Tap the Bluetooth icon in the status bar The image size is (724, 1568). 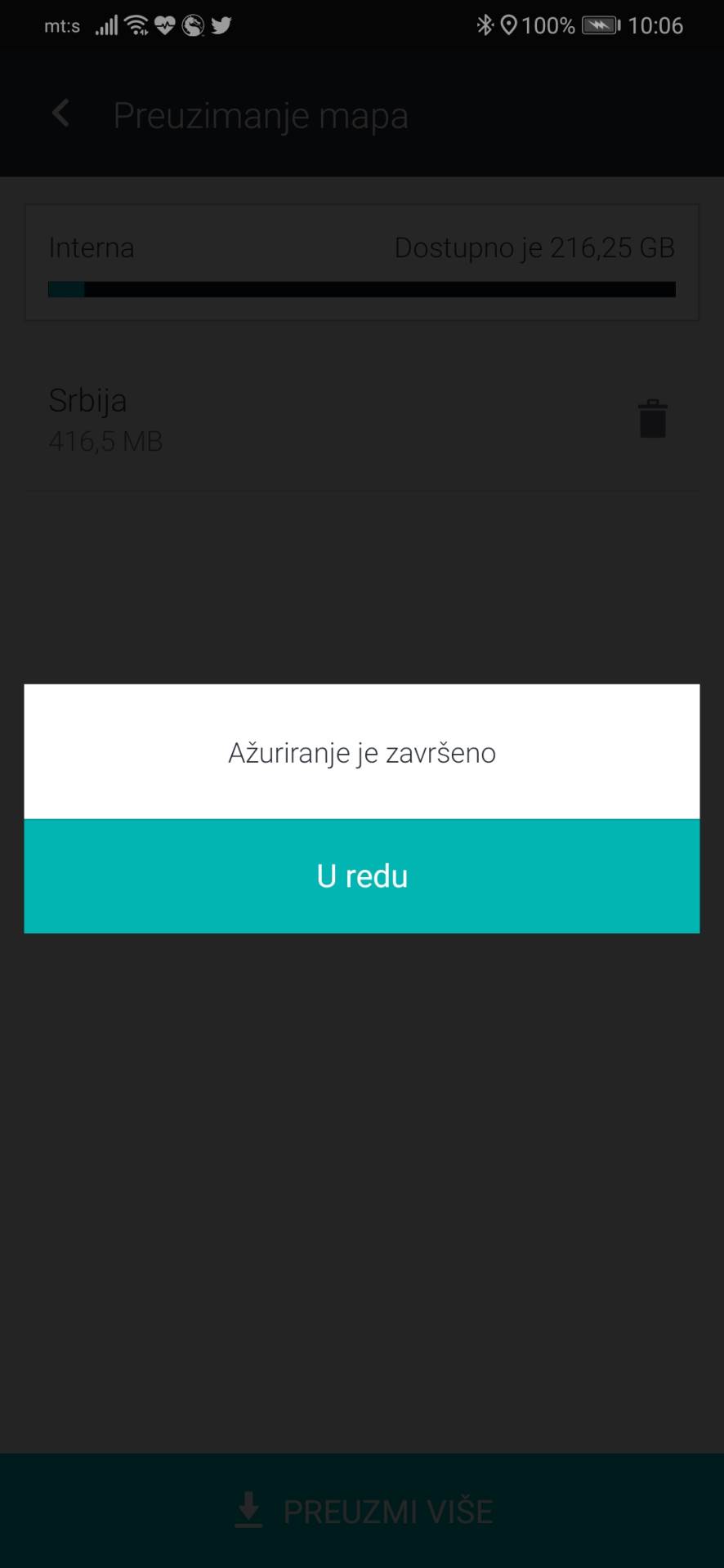485,25
